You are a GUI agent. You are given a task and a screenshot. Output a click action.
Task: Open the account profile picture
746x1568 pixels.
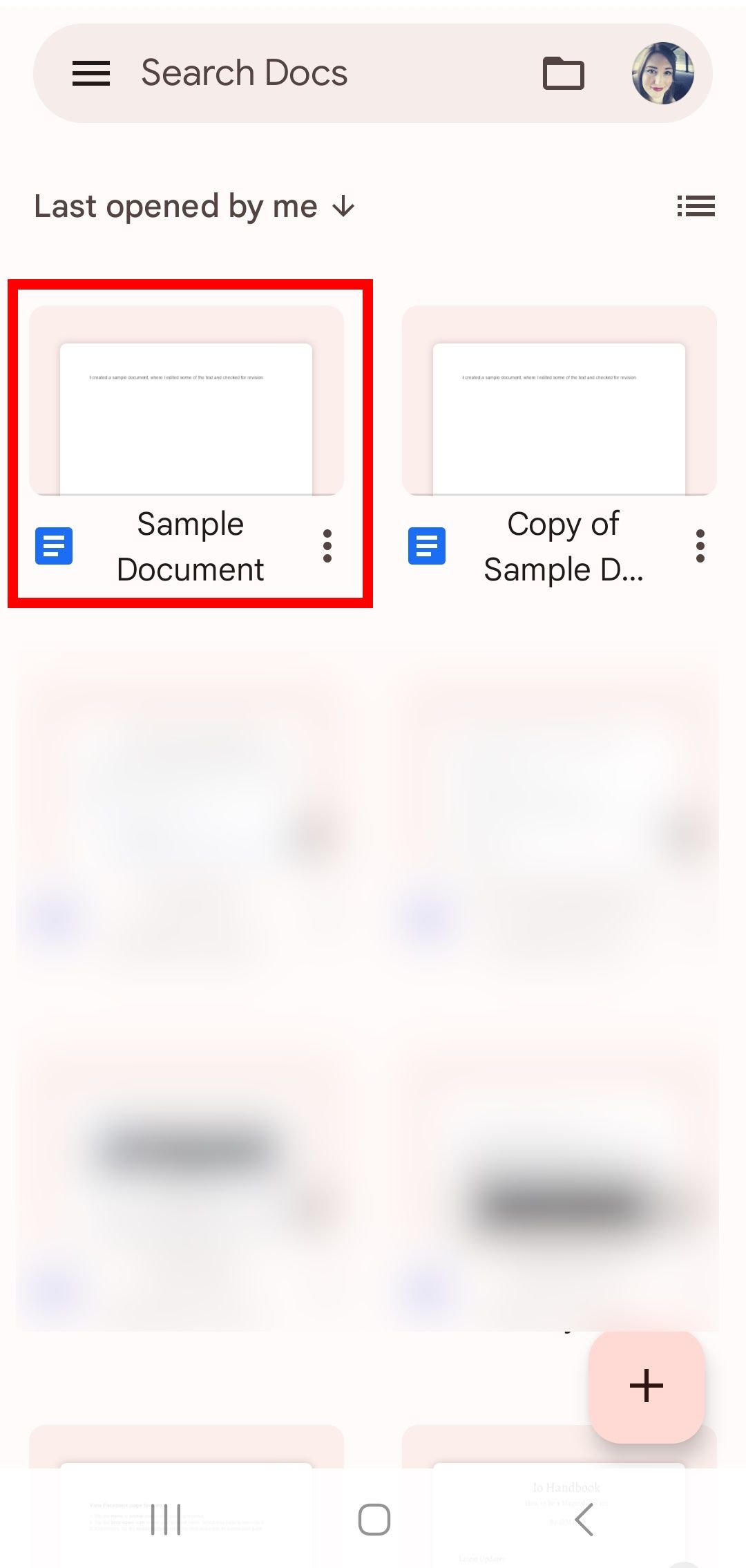[x=662, y=73]
